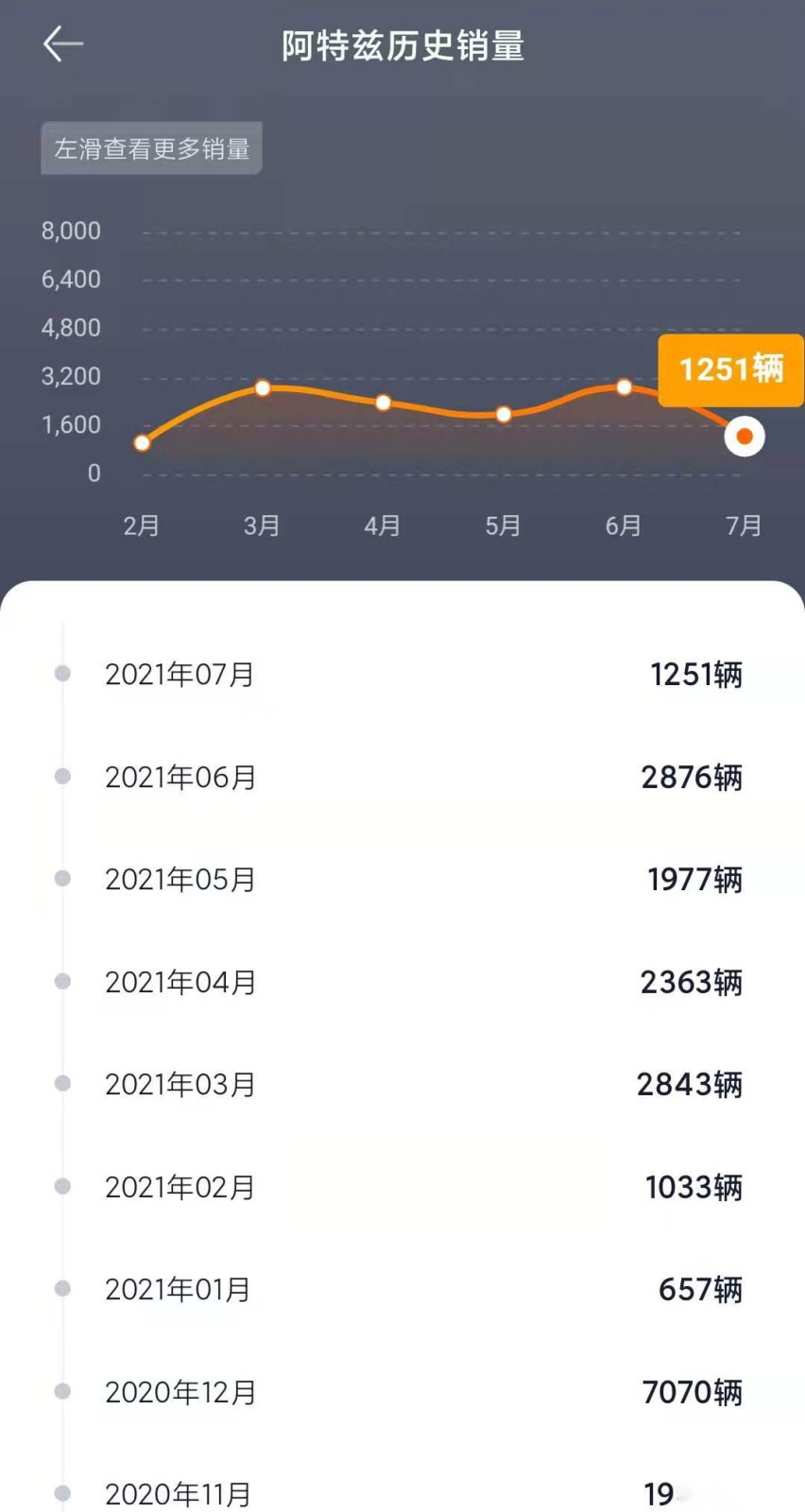Go back using the top-left arrow
The height and width of the screenshot is (1512, 805).
[63, 43]
